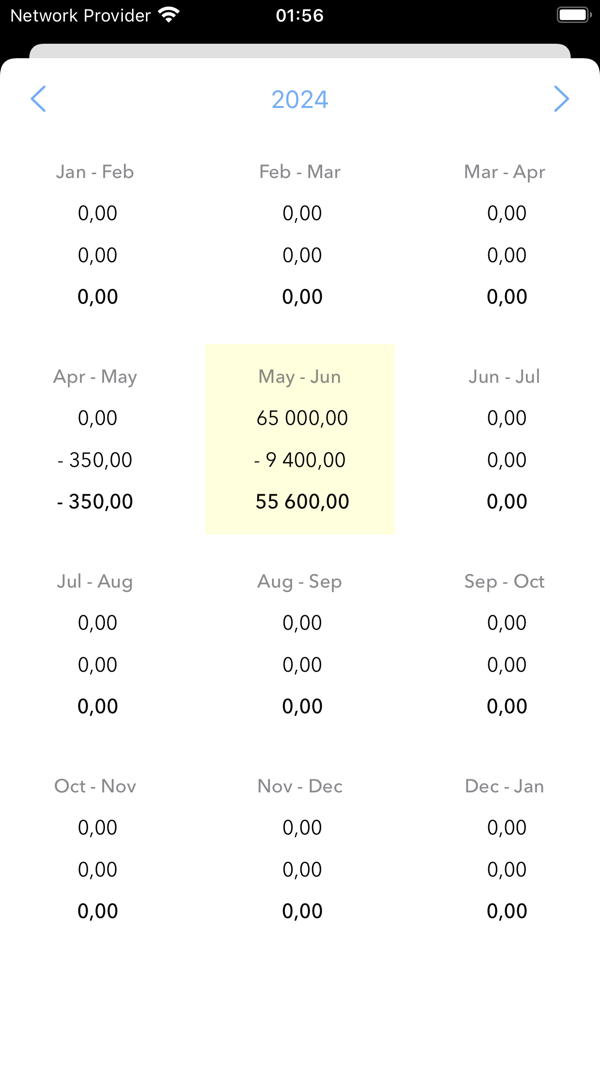Image resolution: width=600 pixels, height=1067 pixels.
Task: Open the Apr - May period
Action: point(96,440)
